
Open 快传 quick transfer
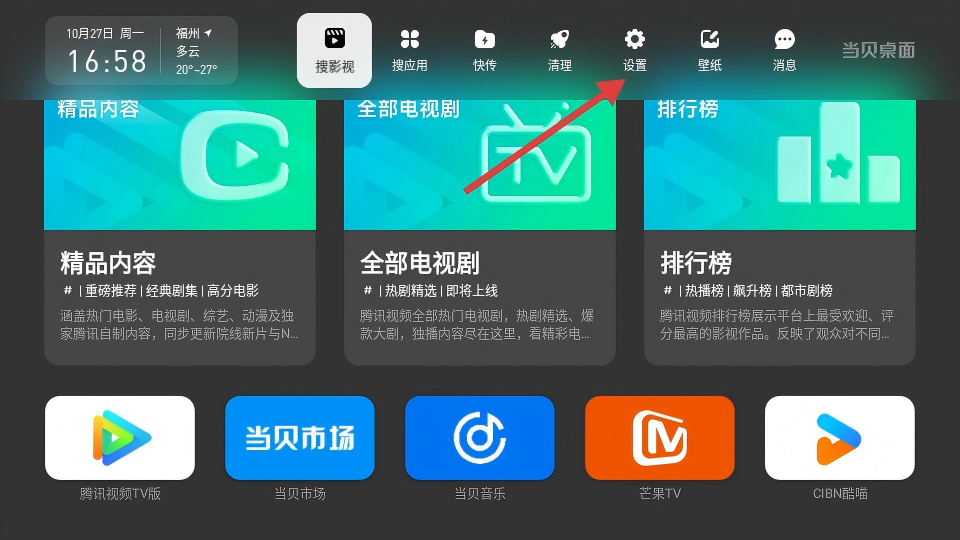tap(484, 50)
